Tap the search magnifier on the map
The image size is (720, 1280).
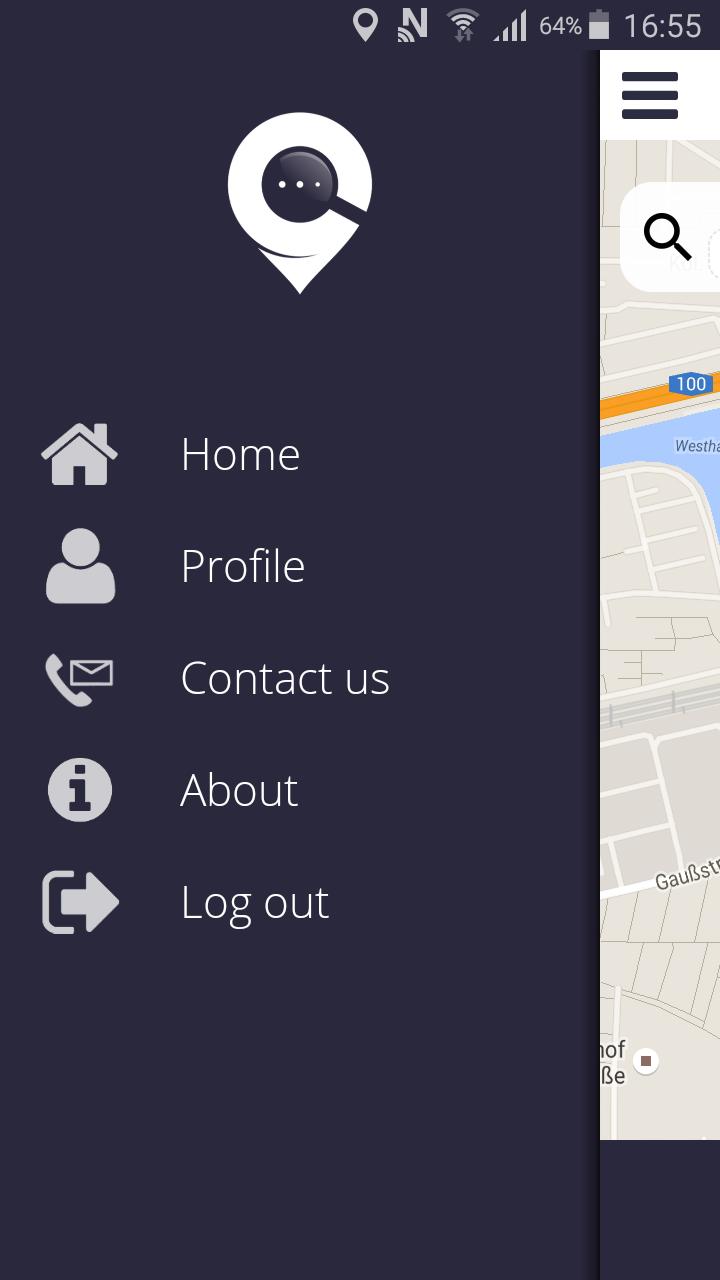coord(667,237)
